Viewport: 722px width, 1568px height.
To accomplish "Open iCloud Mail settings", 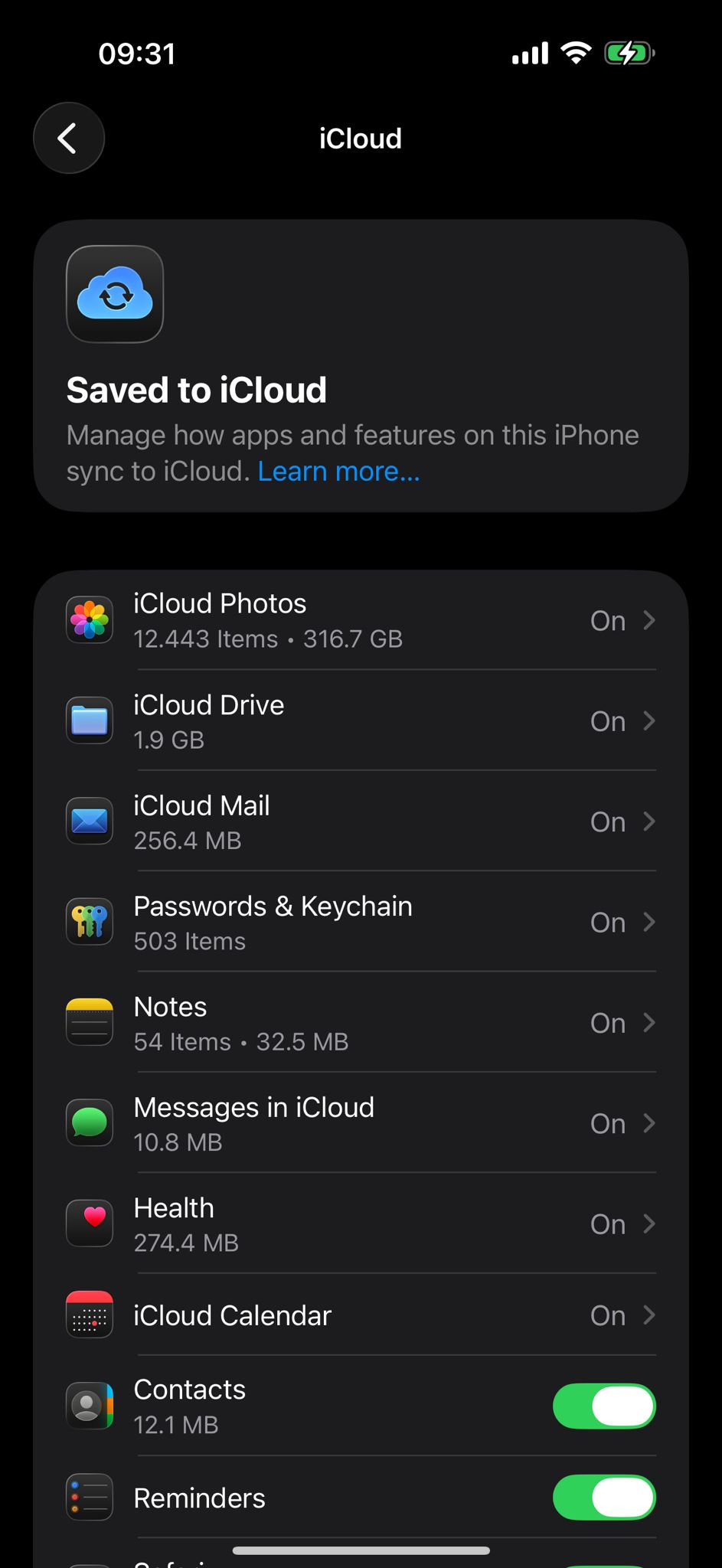I will pyautogui.click(x=360, y=822).
